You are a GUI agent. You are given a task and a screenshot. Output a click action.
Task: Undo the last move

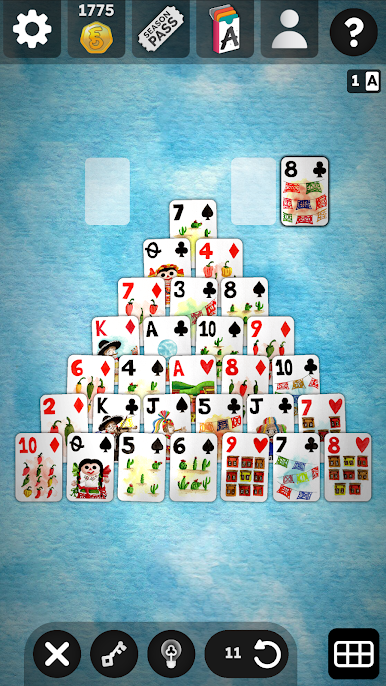pyautogui.click(x=247, y=654)
